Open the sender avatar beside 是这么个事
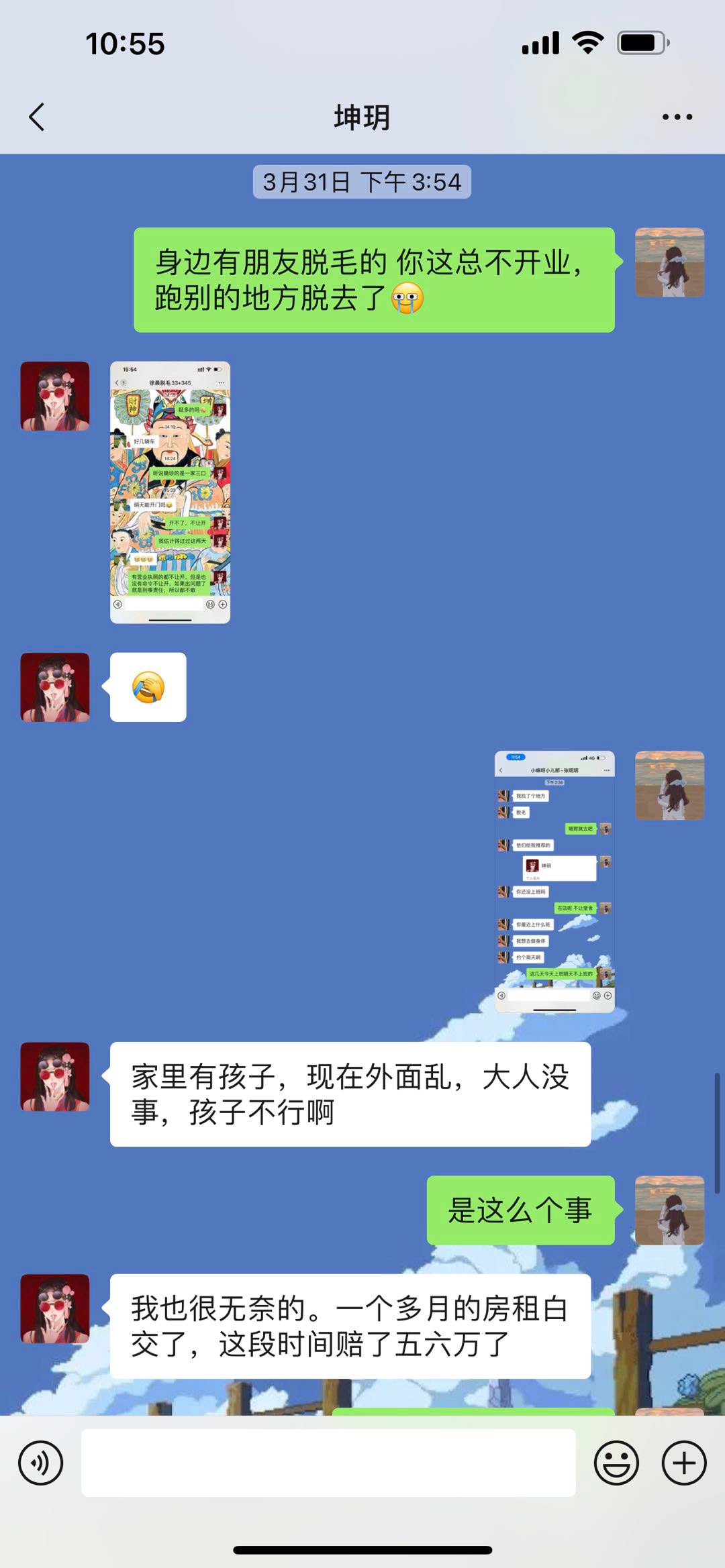725x1568 pixels. [x=669, y=1210]
